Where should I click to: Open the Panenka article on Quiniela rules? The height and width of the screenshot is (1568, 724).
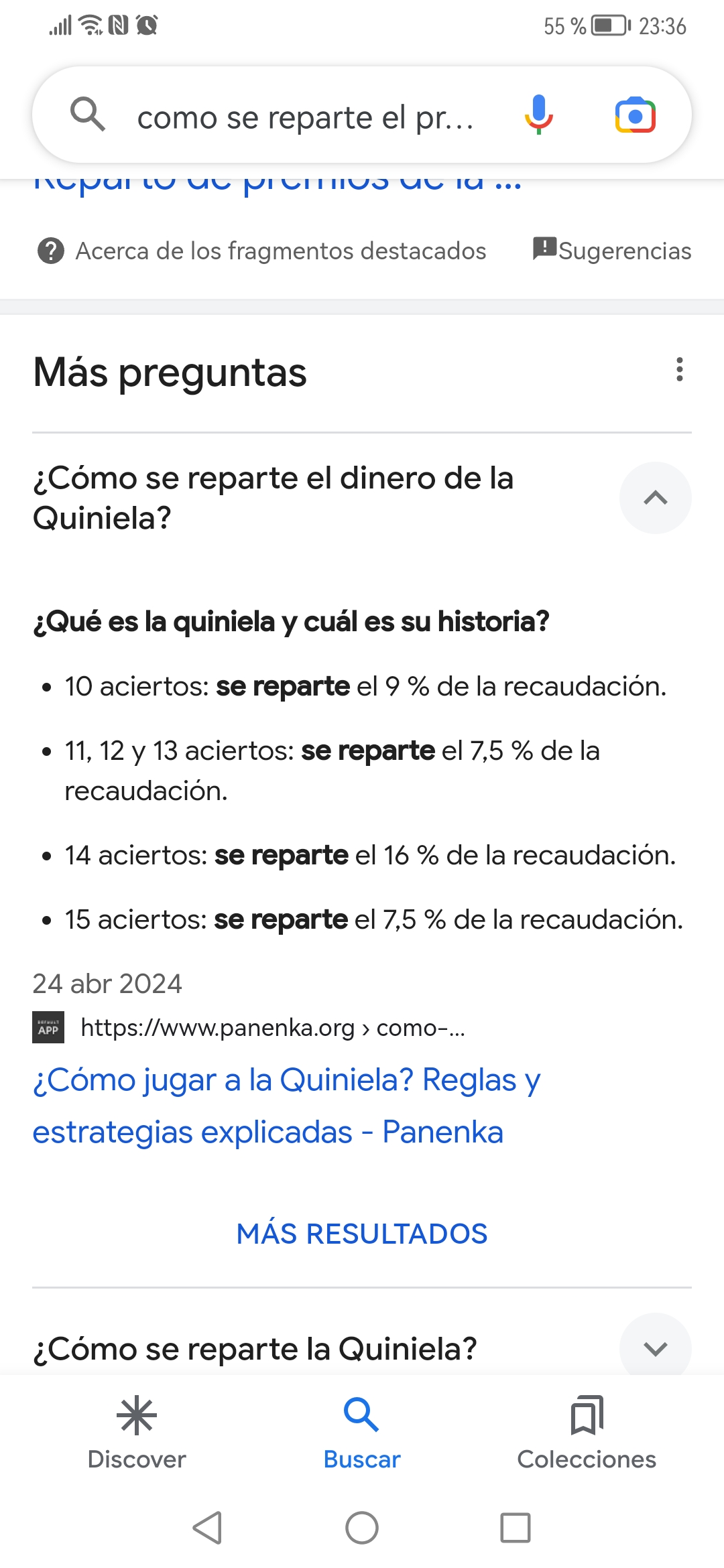286,1106
